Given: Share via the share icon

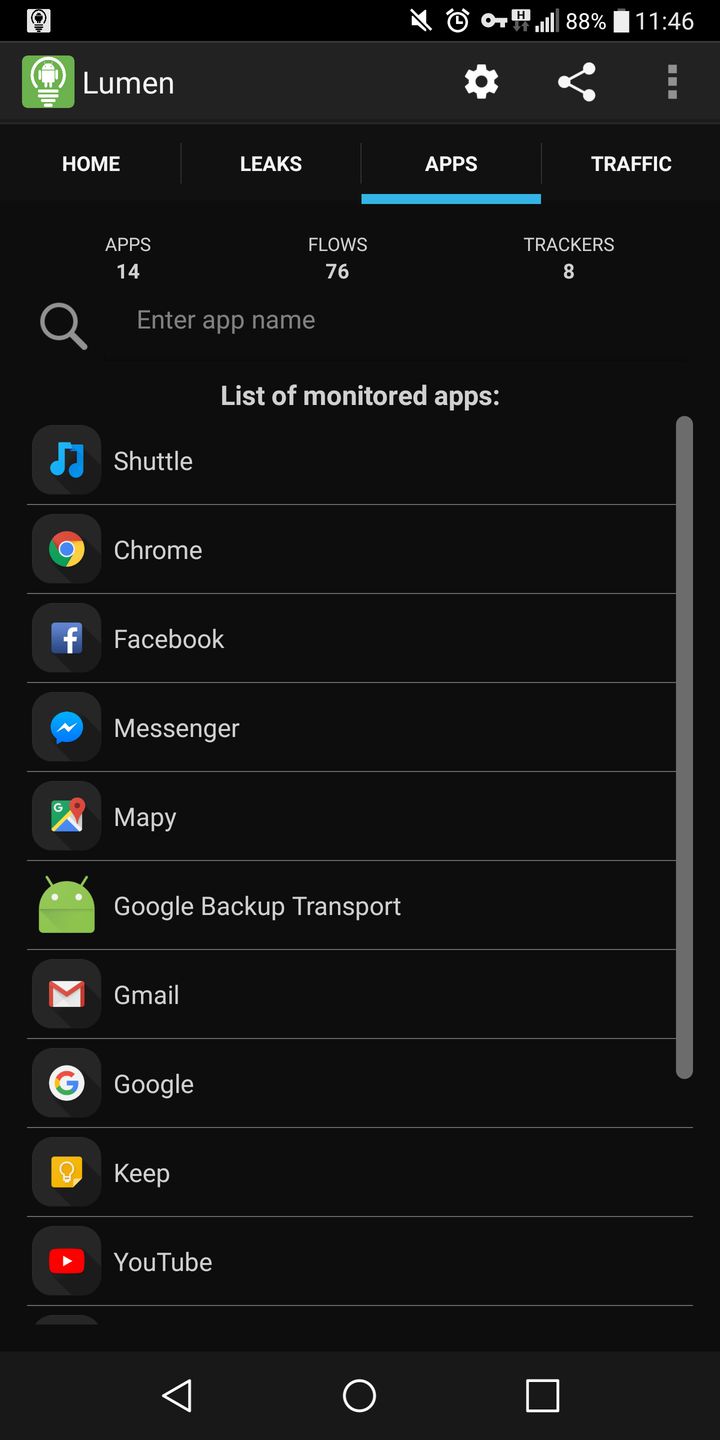Looking at the screenshot, I should [577, 82].
